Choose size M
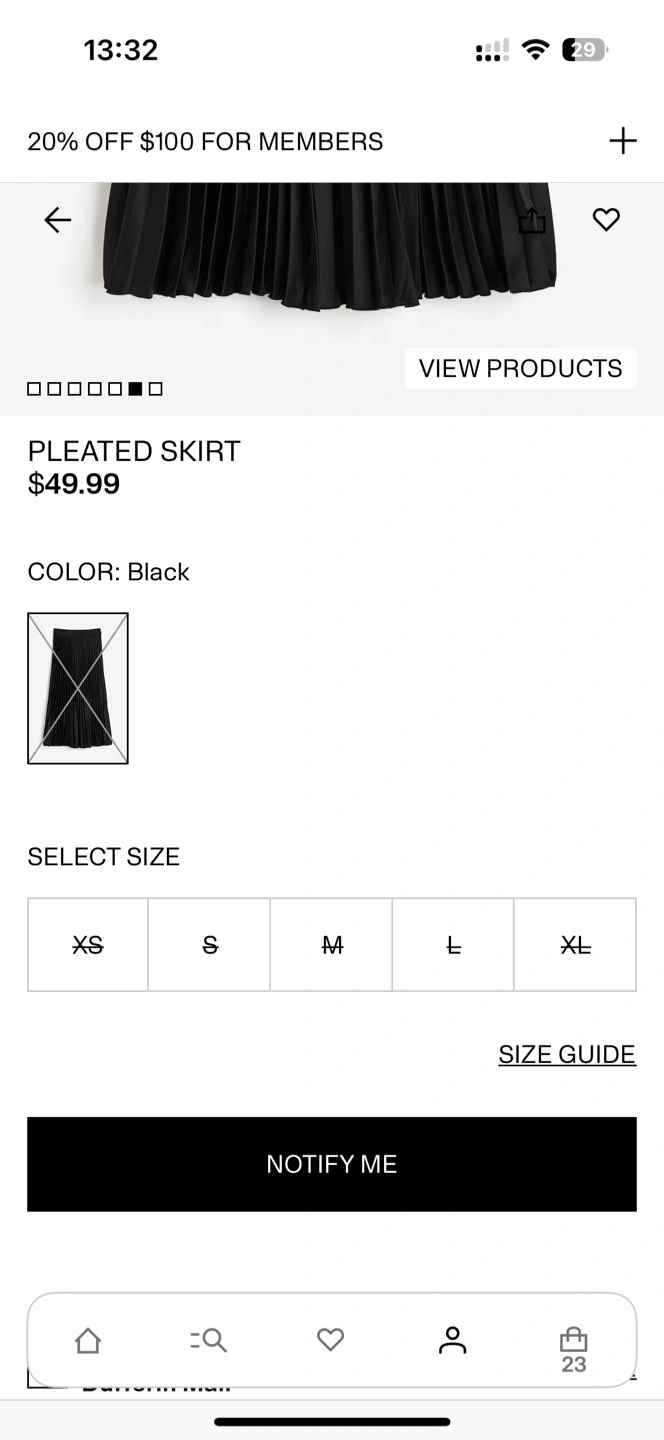Viewport: 664px width, 1440px height. click(x=332, y=945)
